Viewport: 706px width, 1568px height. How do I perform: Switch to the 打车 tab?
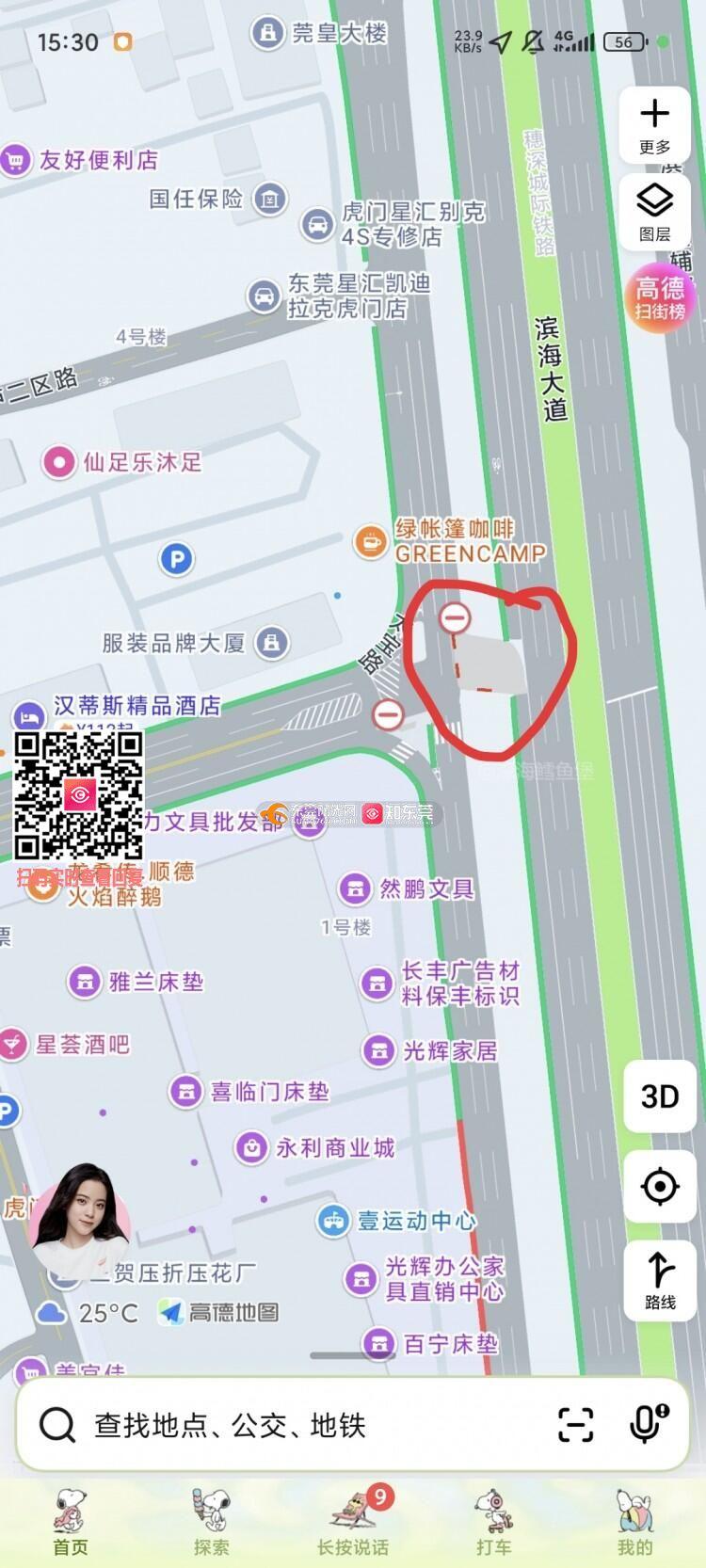point(493,1521)
